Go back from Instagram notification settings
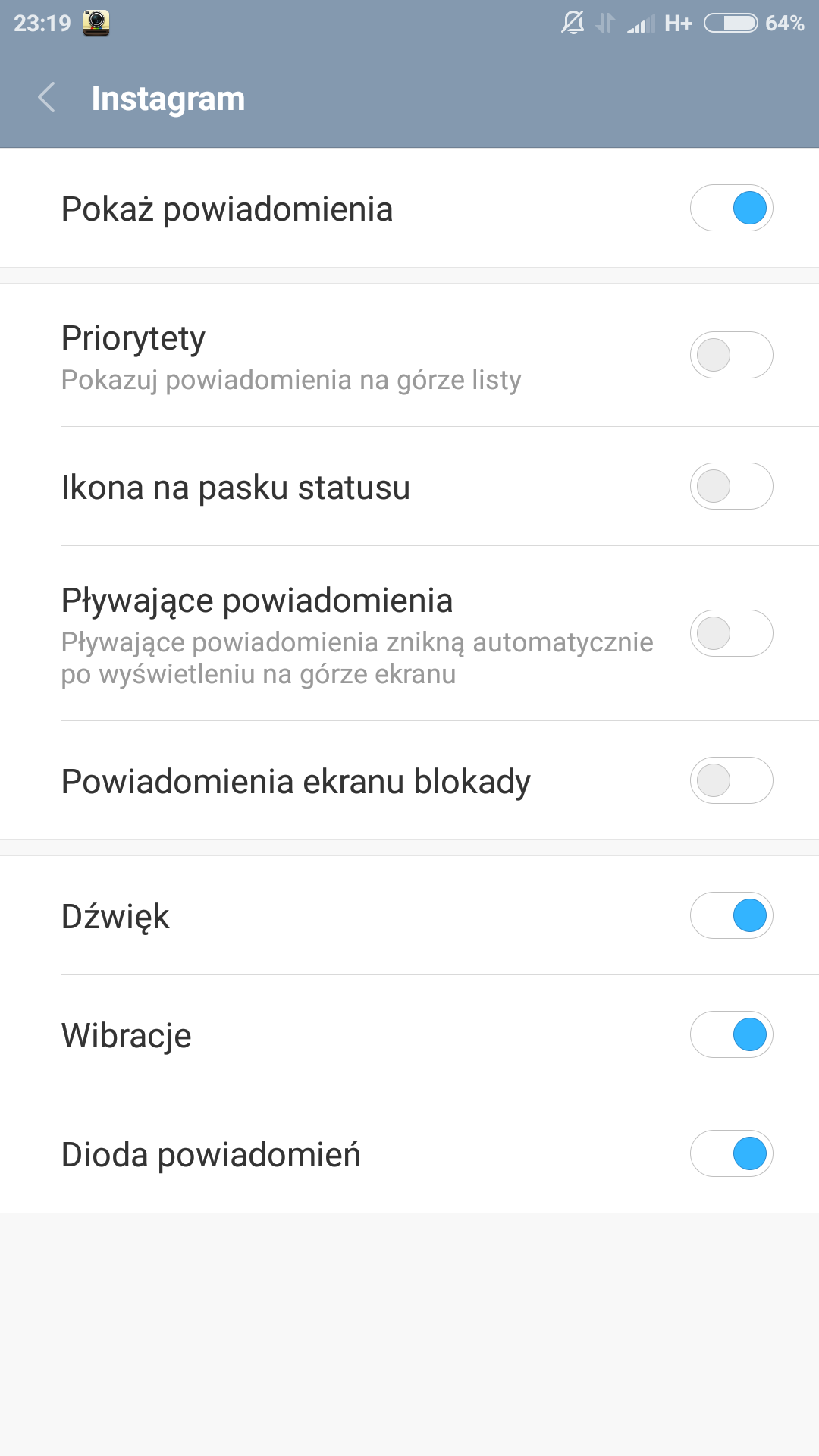This screenshot has width=819, height=1456. click(x=47, y=98)
